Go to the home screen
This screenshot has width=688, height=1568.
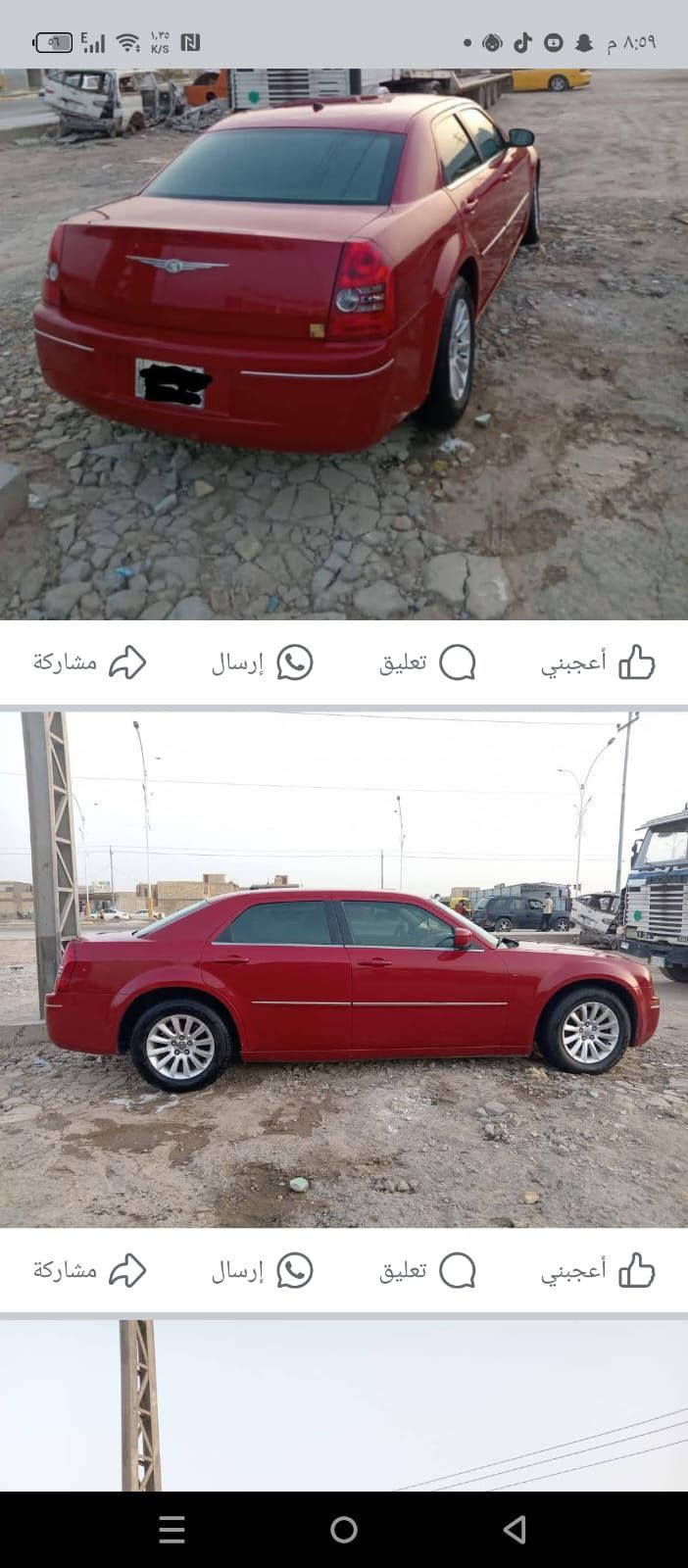pos(344,1529)
